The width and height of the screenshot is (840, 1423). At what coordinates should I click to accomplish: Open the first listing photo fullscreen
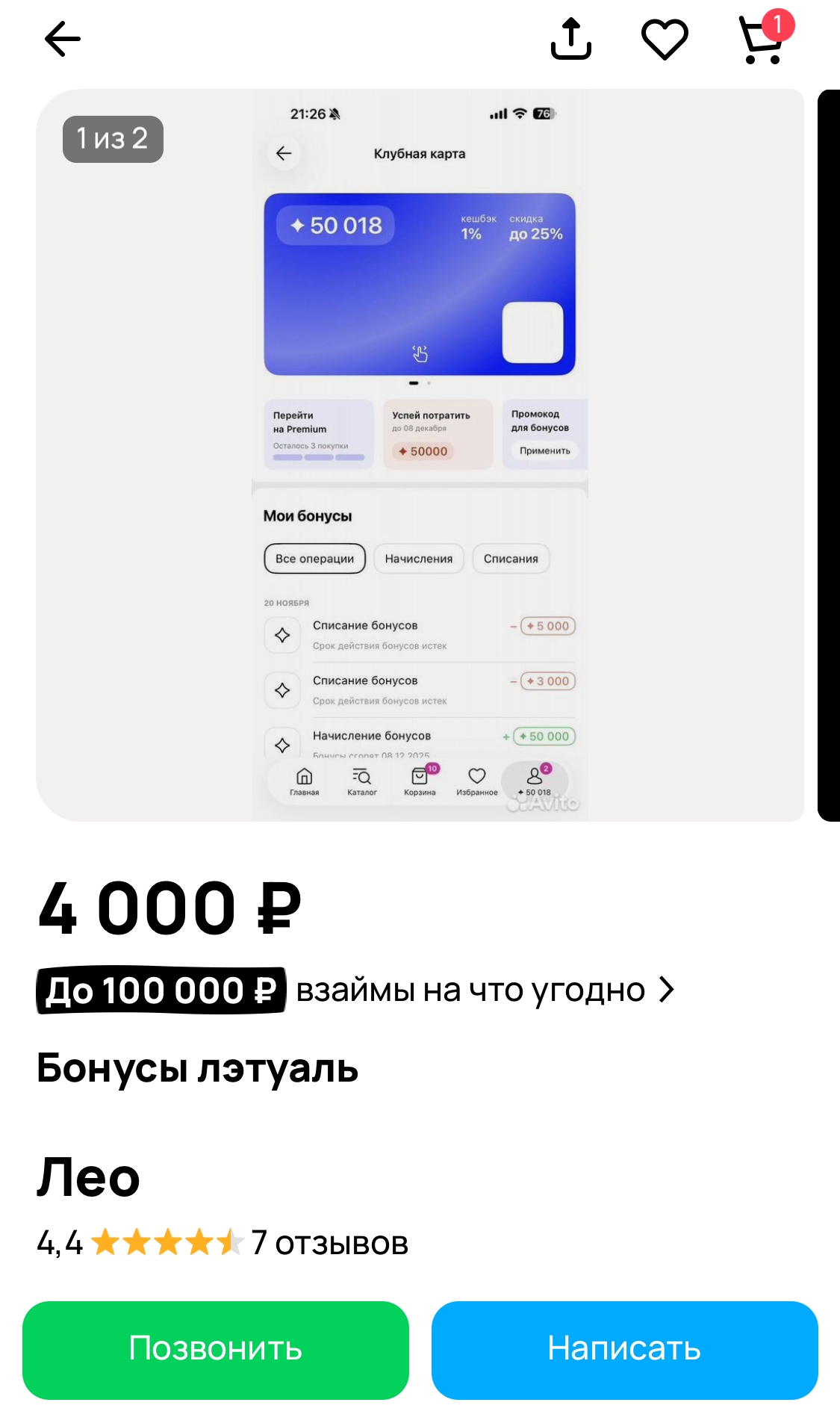click(420, 455)
